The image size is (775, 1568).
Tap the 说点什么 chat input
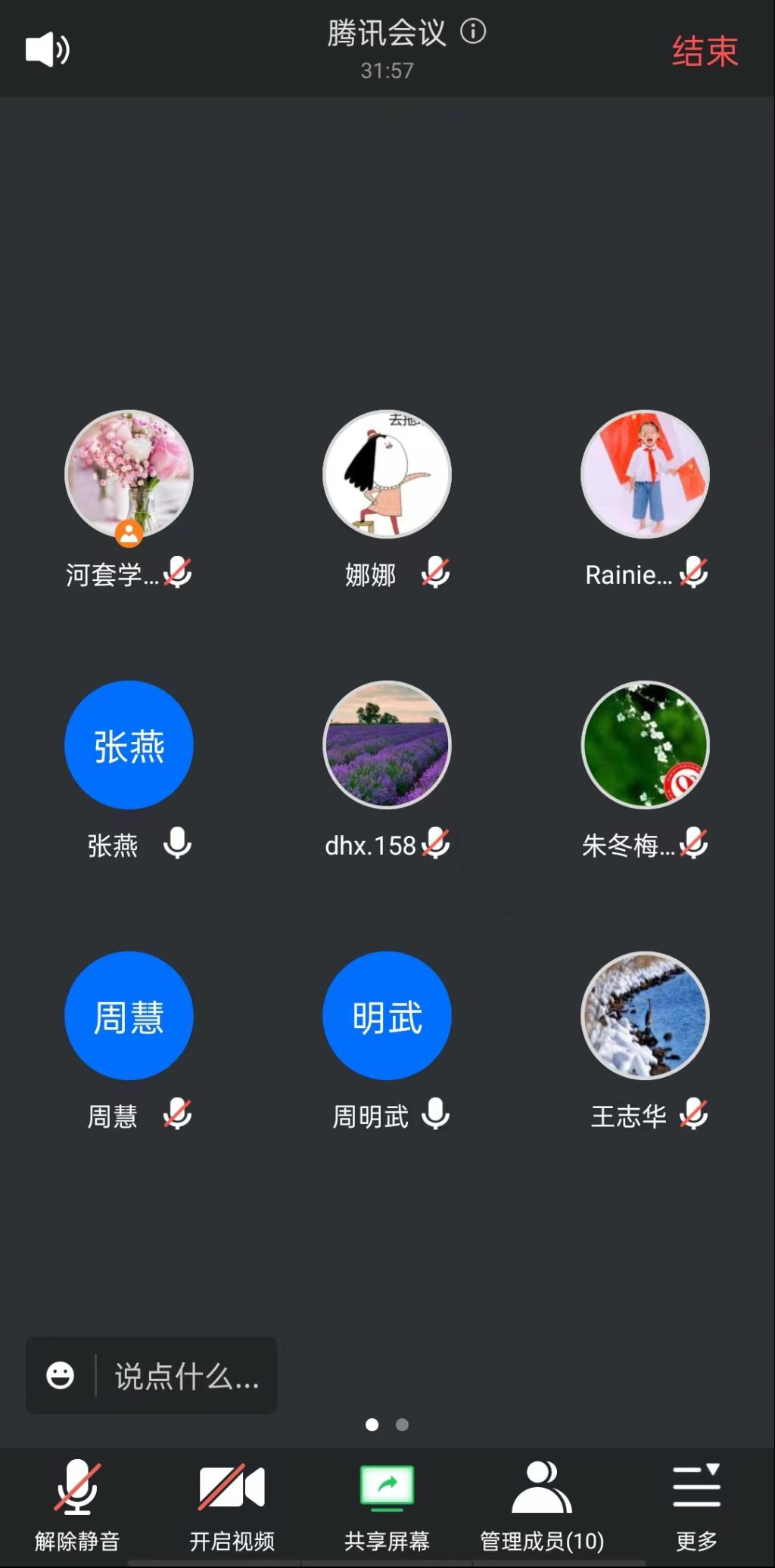[186, 1376]
